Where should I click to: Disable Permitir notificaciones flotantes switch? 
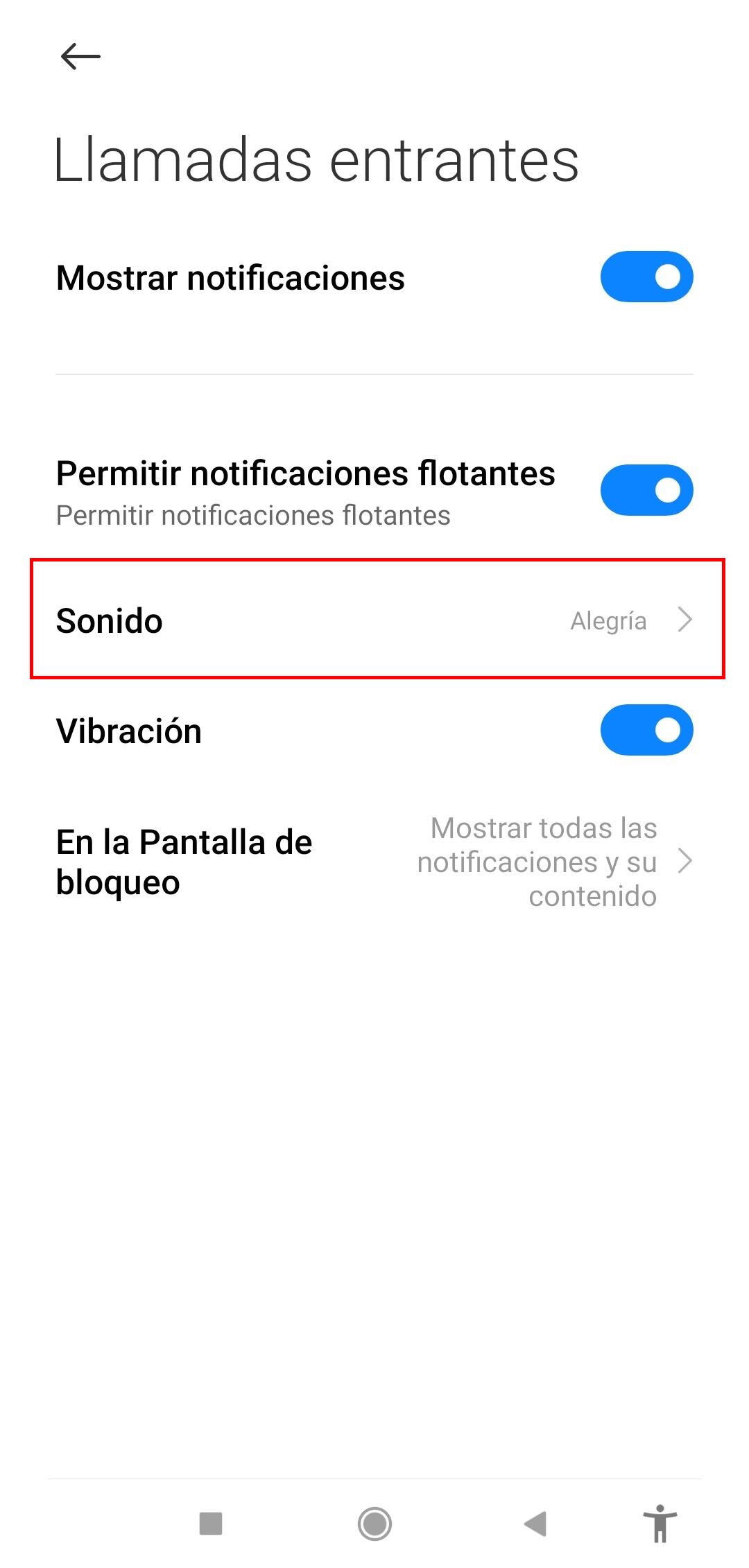(x=646, y=490)
